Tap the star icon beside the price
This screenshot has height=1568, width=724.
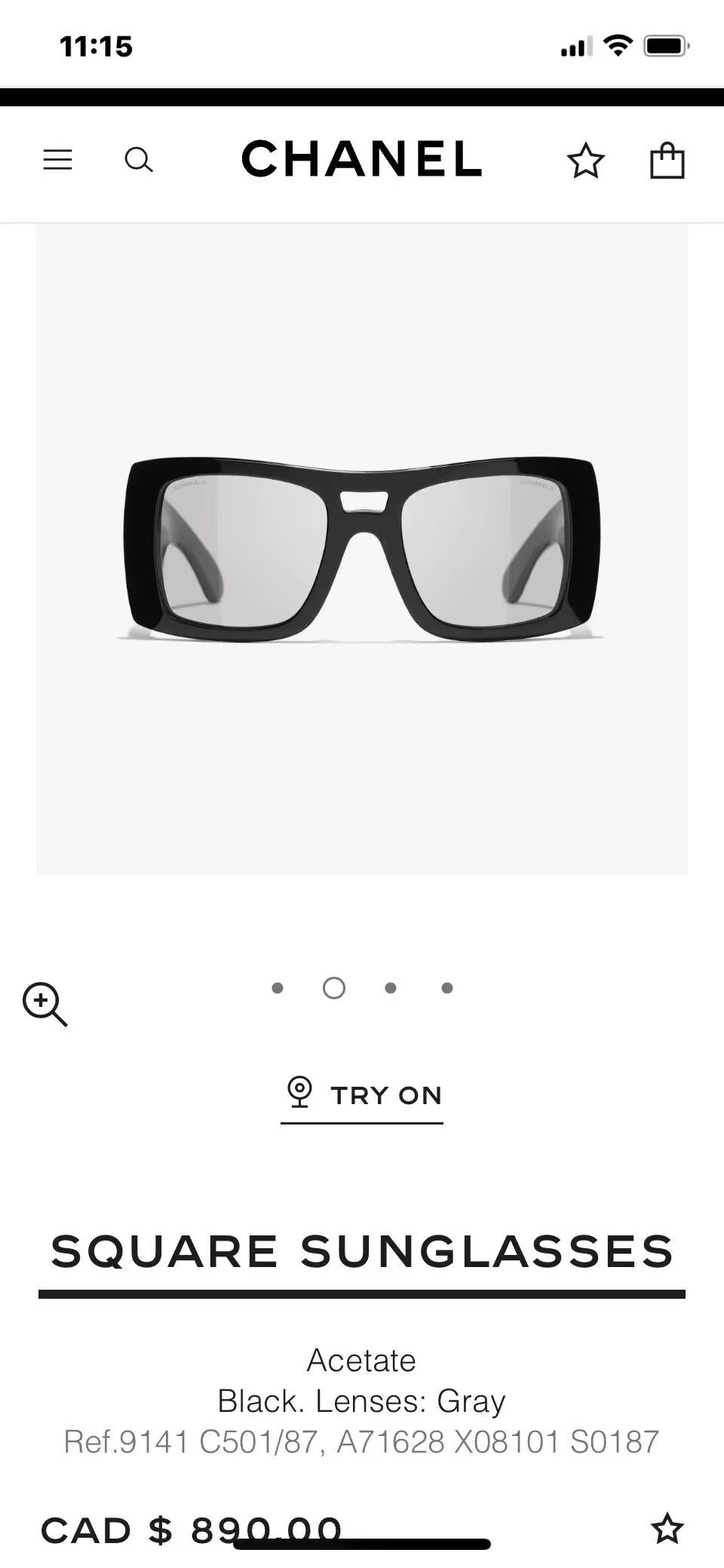click(668, 1529)
